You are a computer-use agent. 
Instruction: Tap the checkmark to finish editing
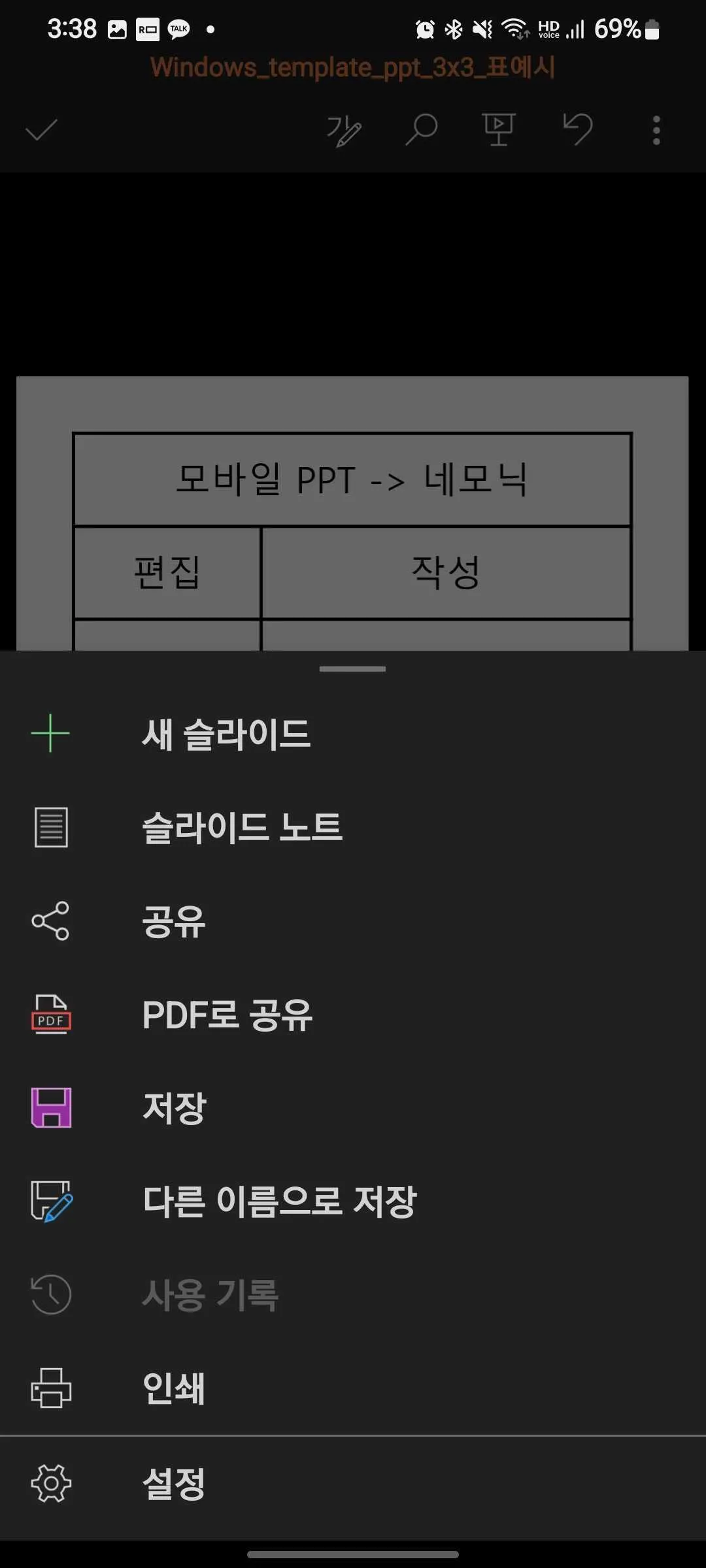[x=41, y=130]
